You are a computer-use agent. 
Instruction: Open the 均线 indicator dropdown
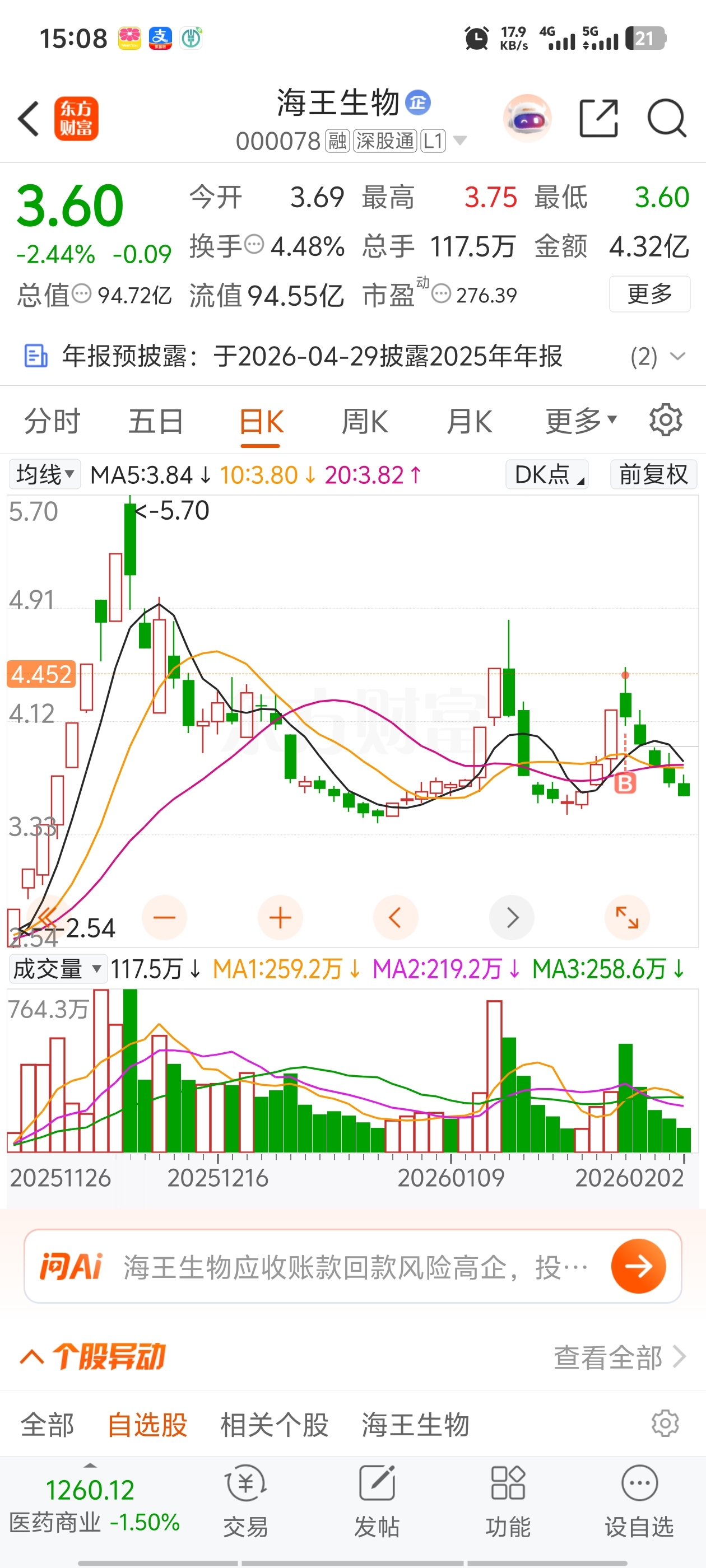coord(44,475)
